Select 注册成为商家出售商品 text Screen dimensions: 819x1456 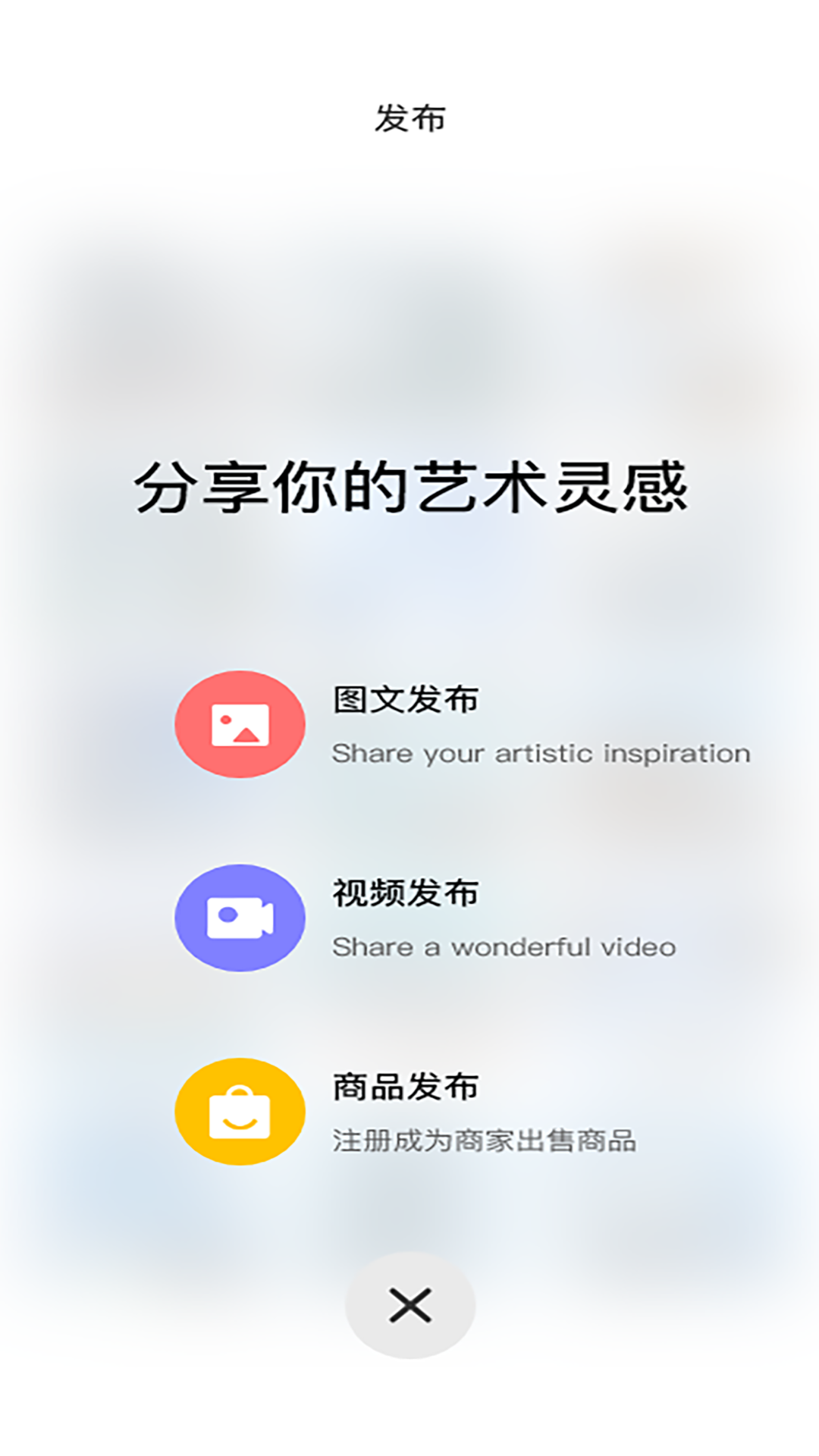click(485, 1141)
